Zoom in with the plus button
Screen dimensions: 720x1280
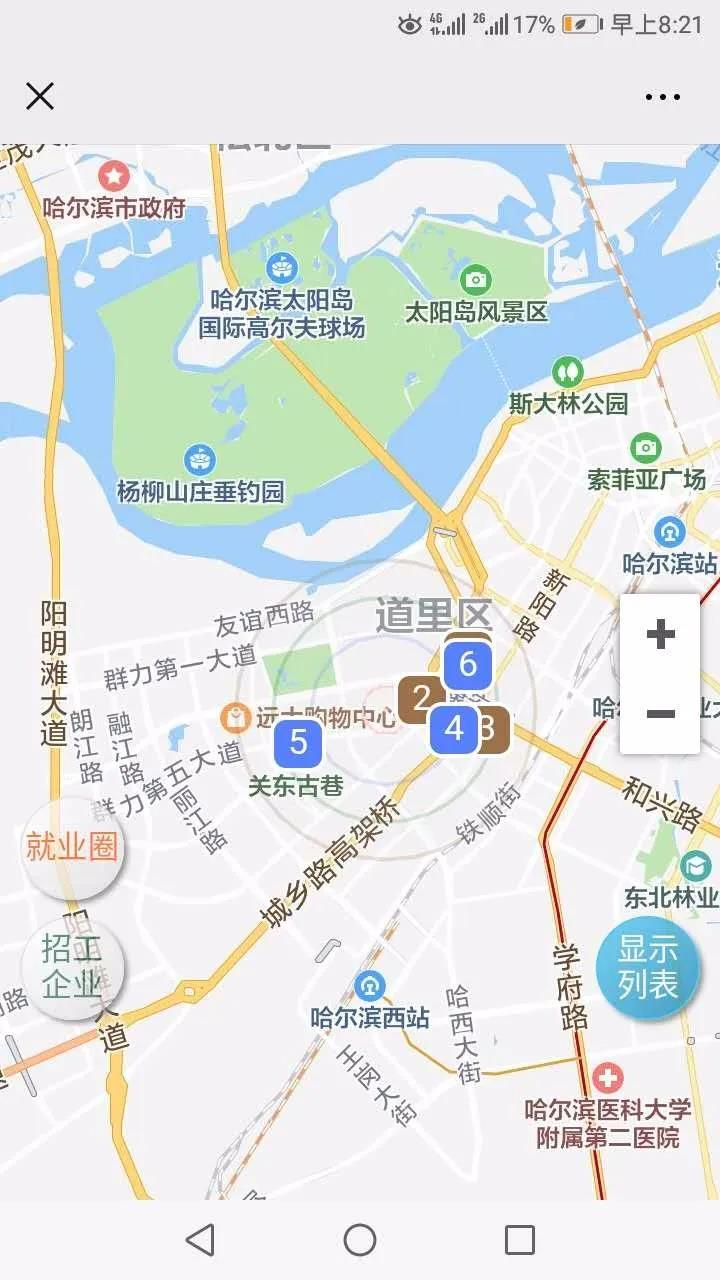tap(660, 635)
